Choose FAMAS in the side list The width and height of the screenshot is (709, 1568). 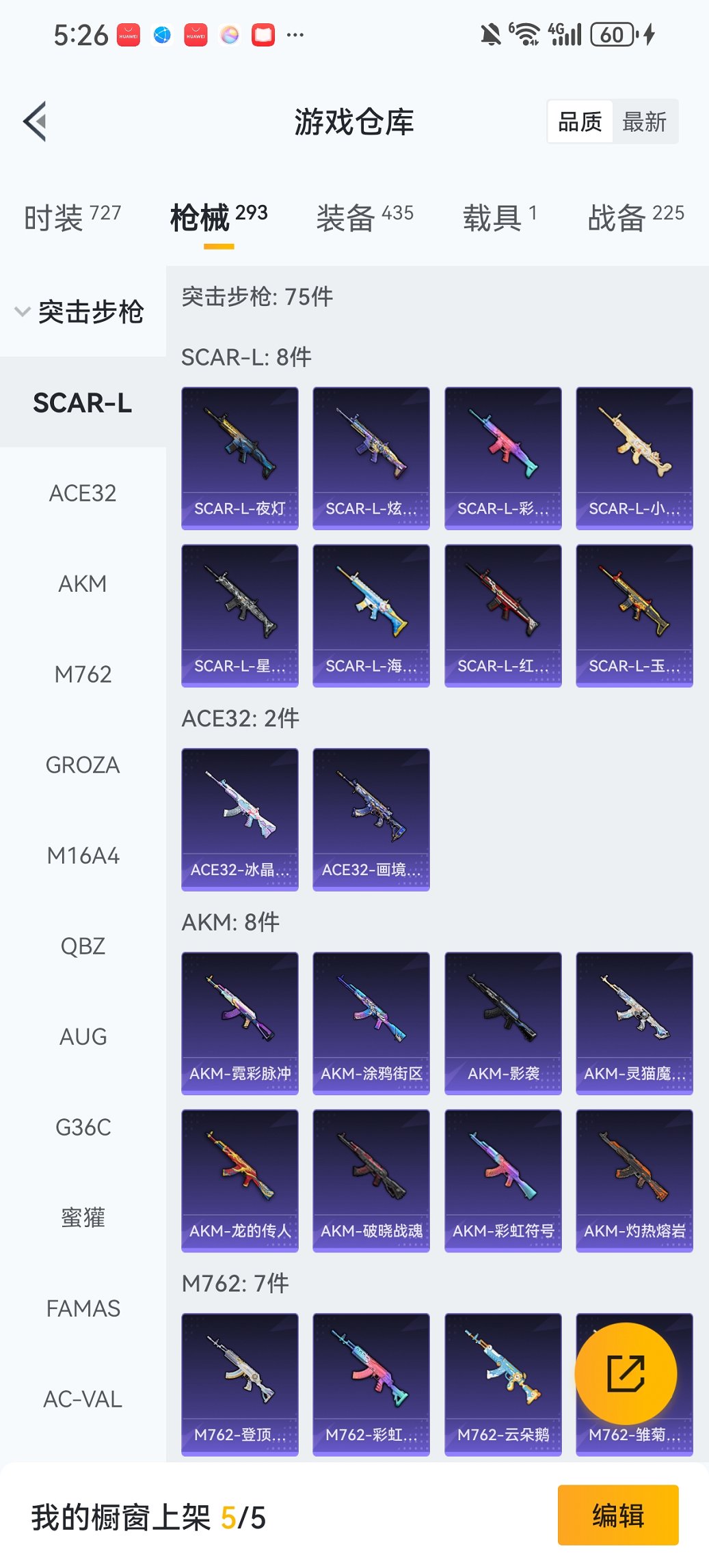83,1308
